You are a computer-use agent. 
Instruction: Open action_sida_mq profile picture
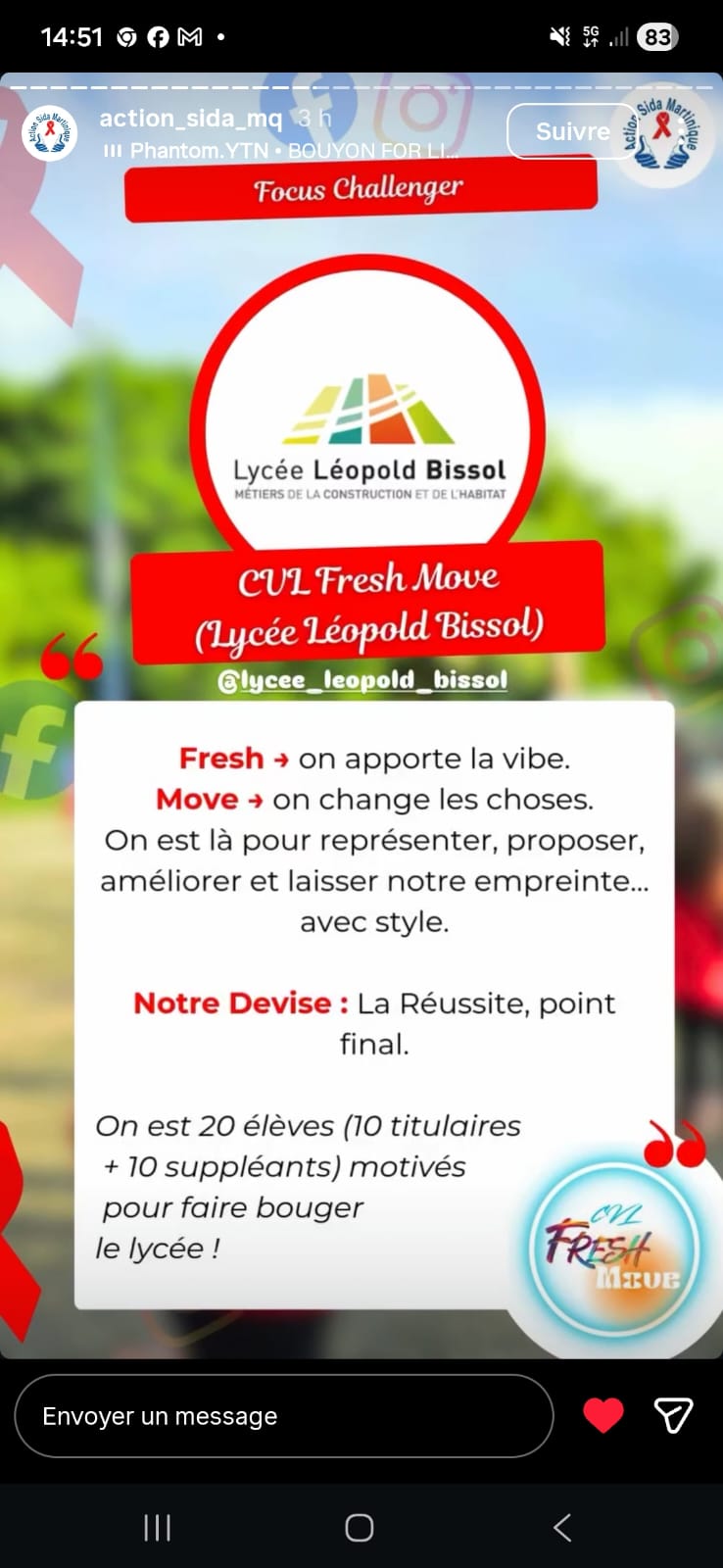pyautogui.click(x=49, y=132)
